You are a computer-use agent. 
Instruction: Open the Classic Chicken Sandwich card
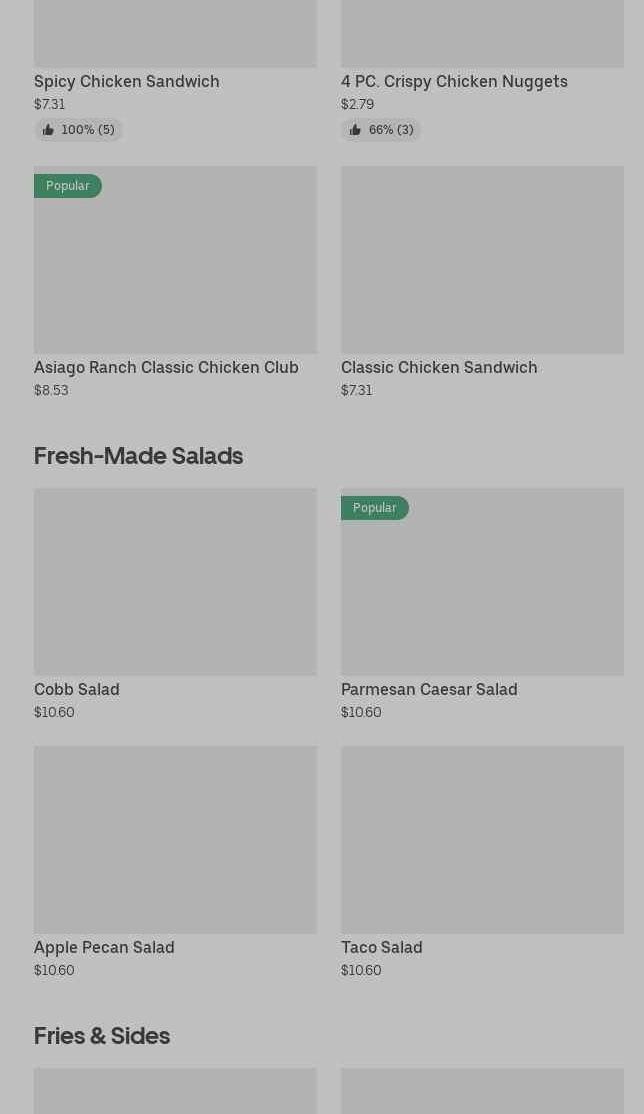[x=482, y=283]
